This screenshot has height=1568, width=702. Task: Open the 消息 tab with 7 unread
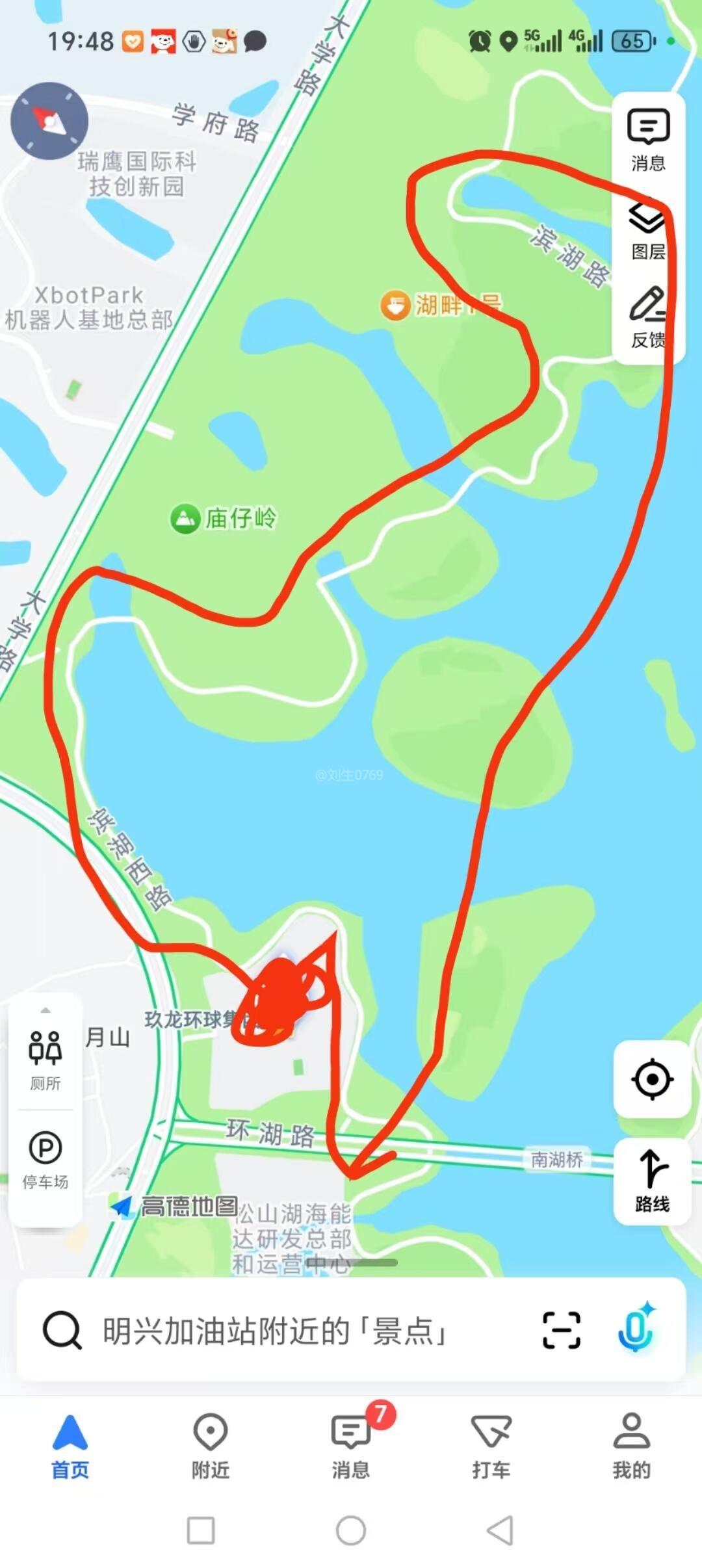351,1444
